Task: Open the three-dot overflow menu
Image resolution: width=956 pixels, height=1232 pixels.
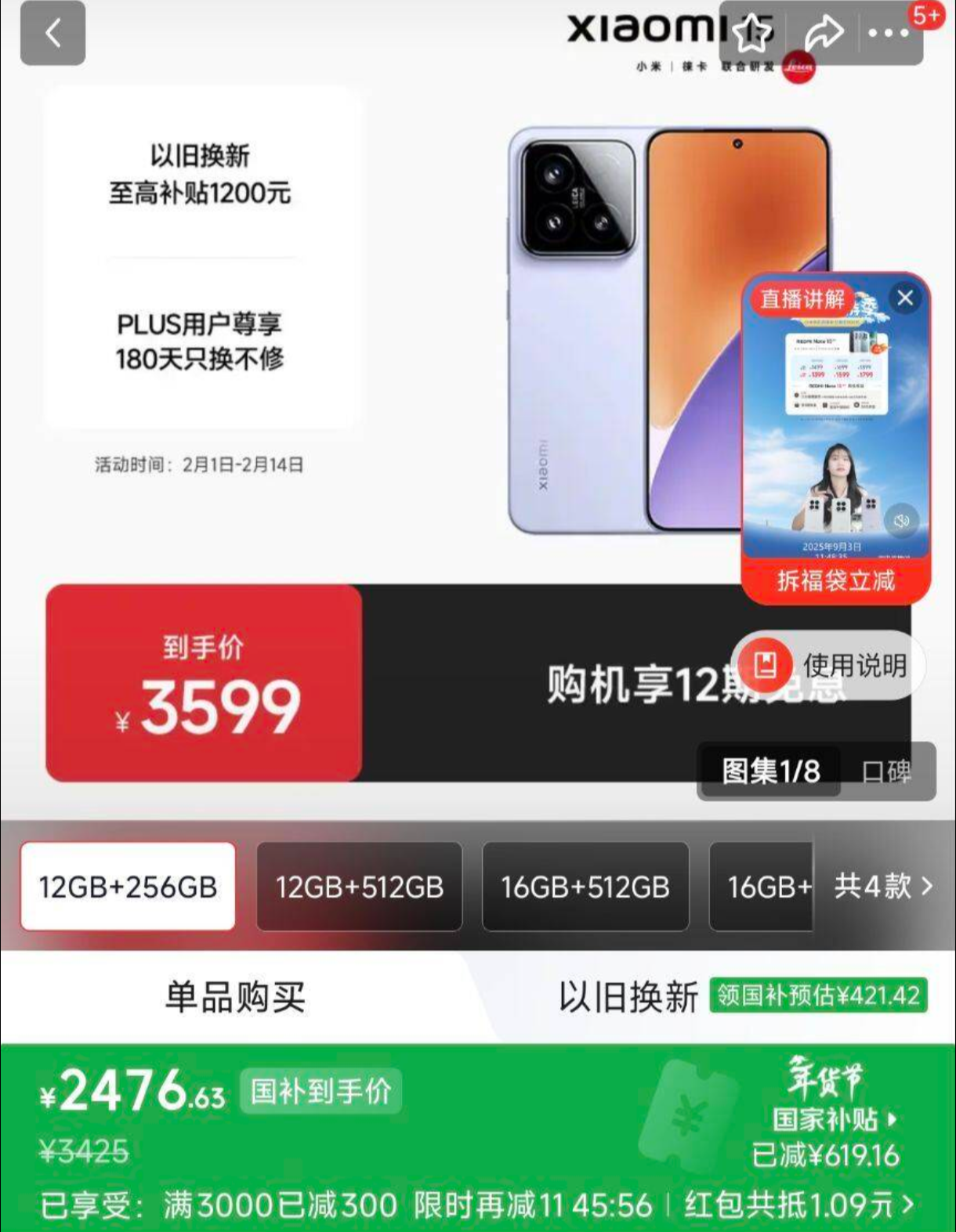Action: pos(888,34)
